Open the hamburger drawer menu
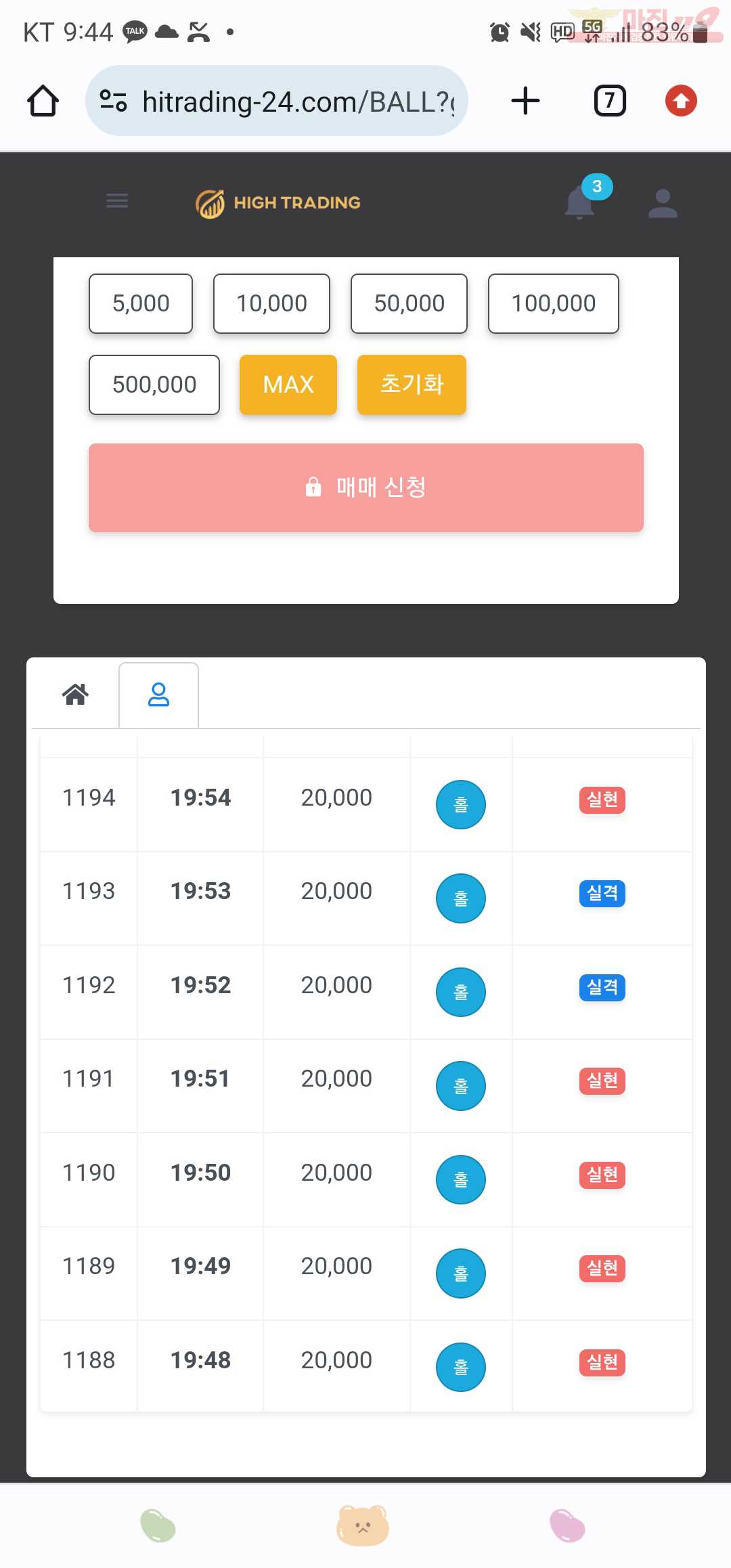731x1568 pixels. point(117,201)
